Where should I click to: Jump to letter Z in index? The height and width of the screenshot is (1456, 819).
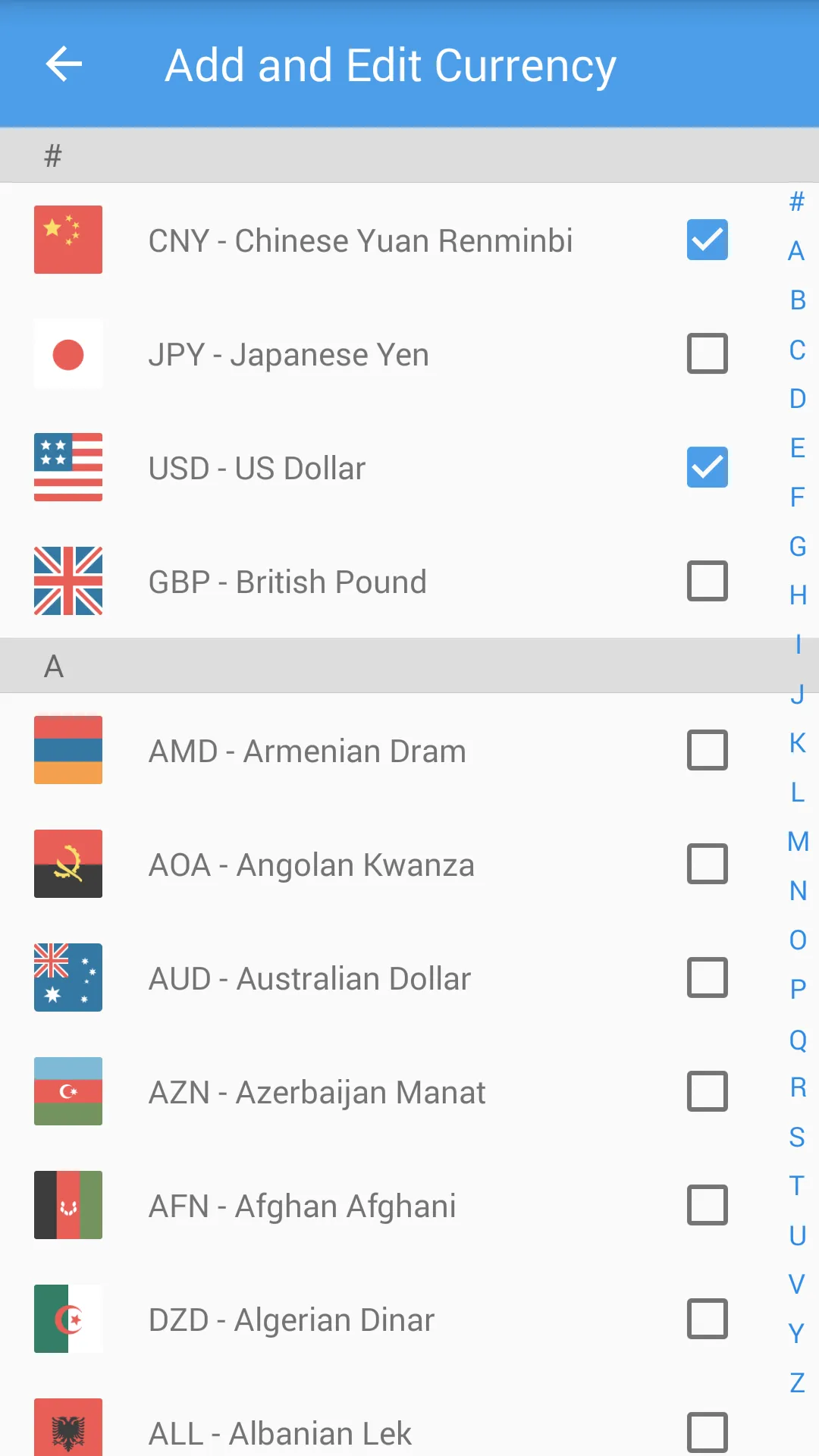(797, 1382)
